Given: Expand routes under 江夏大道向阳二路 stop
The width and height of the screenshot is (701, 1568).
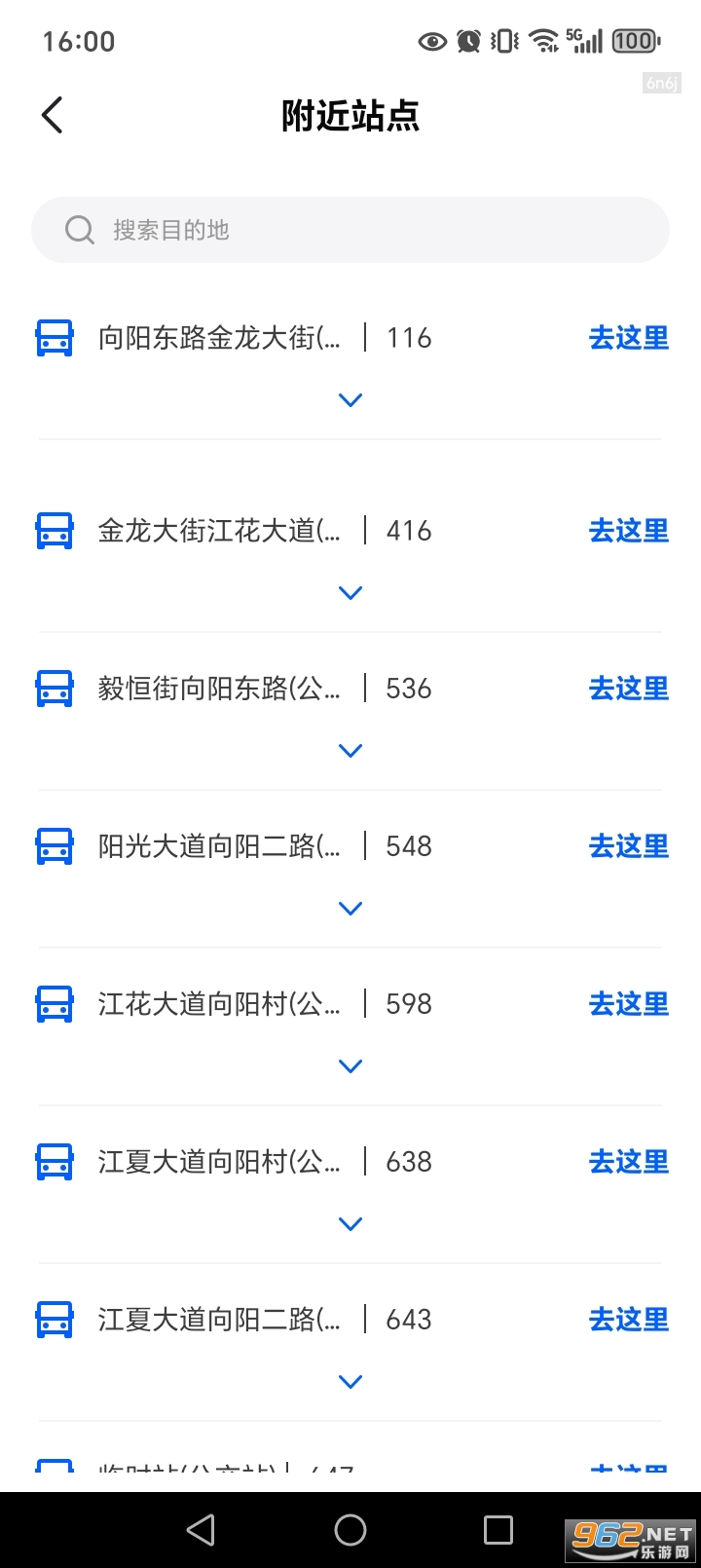Looking at the screenshot, I should [x=350, y=1380].
